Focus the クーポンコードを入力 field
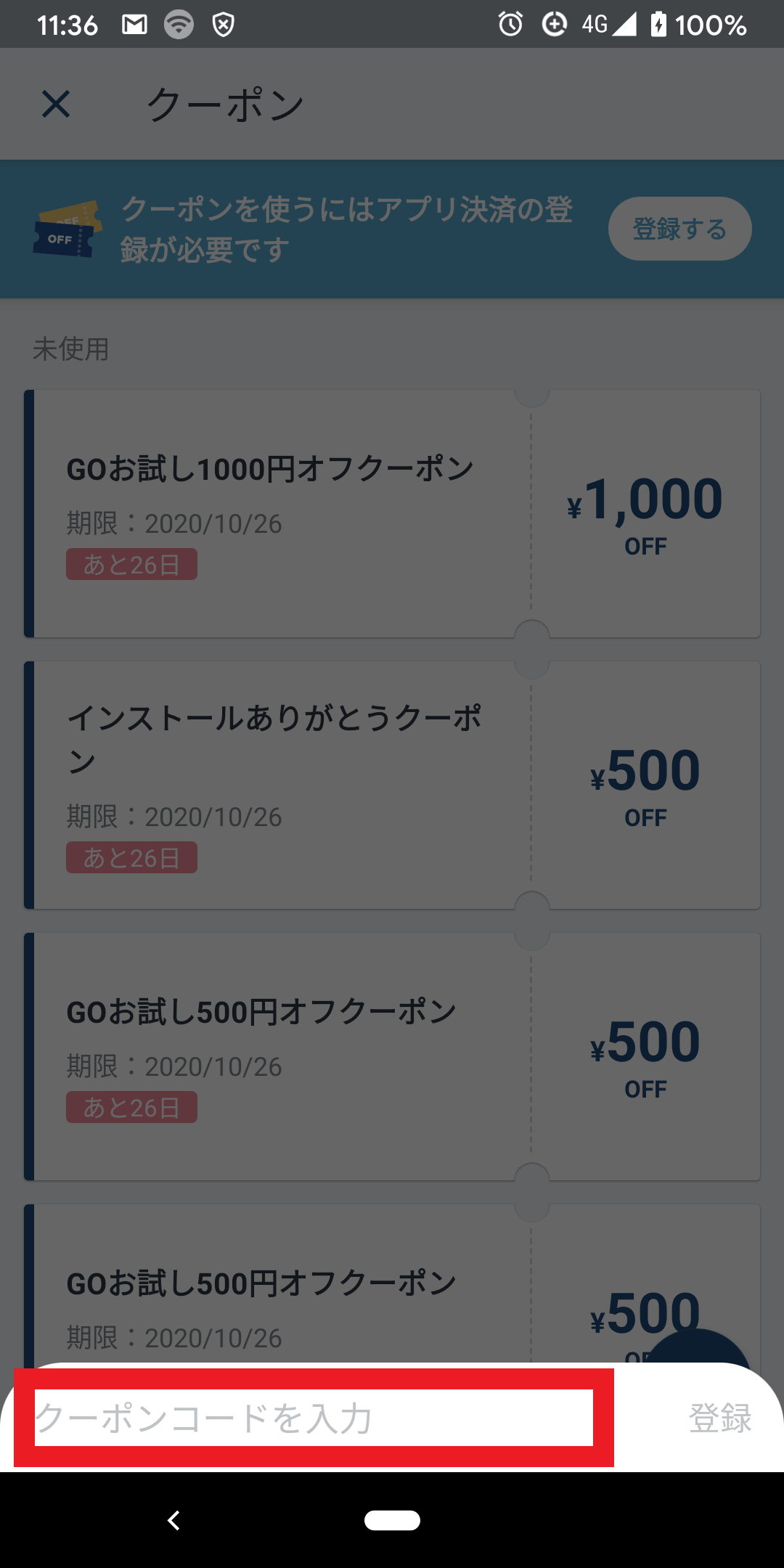Image resolution: width=784 pixels, height=1568 pixels. [x=314, y=1417]
